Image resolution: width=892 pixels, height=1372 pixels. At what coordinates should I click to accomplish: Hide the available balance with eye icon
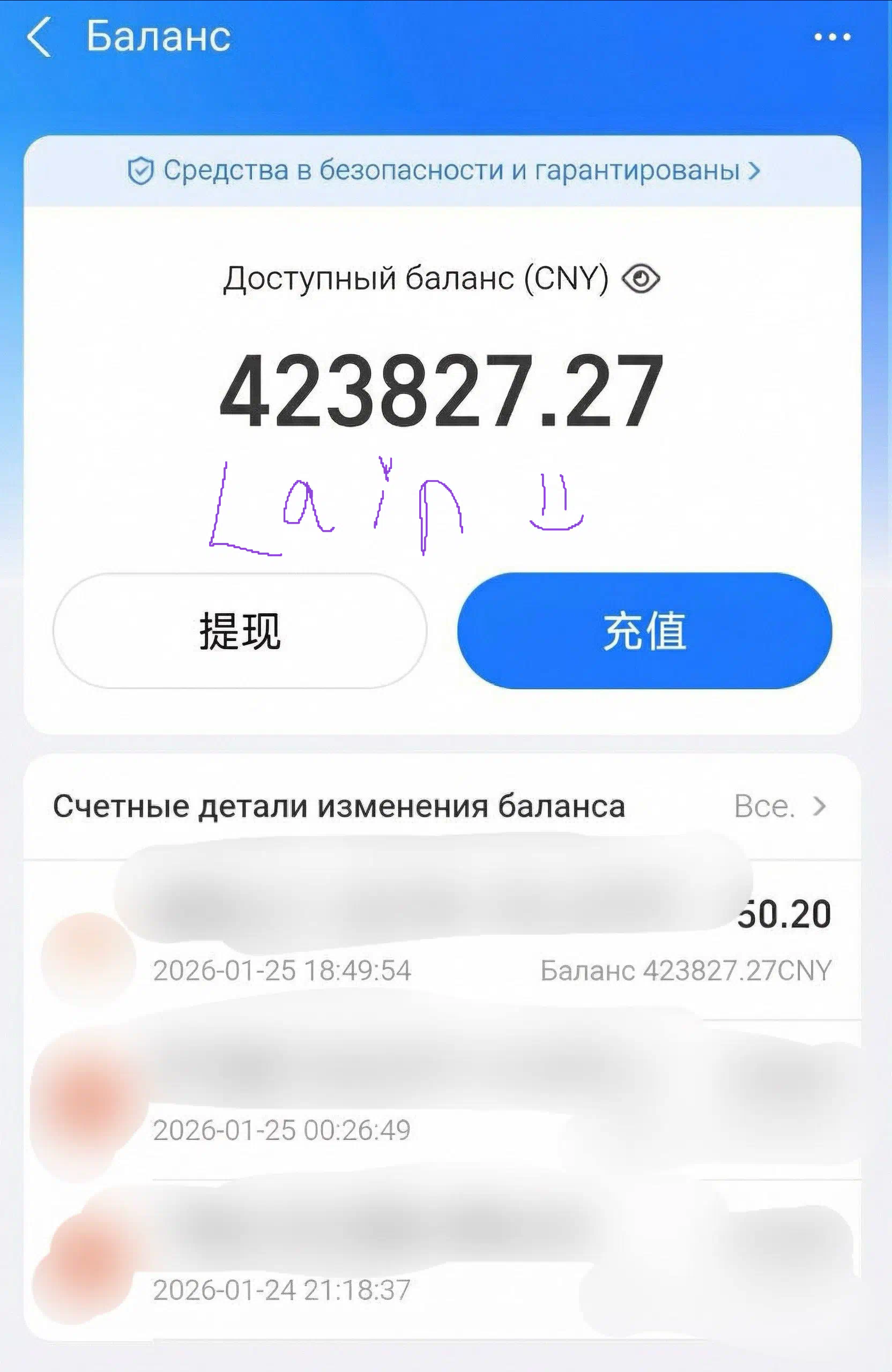641,279
